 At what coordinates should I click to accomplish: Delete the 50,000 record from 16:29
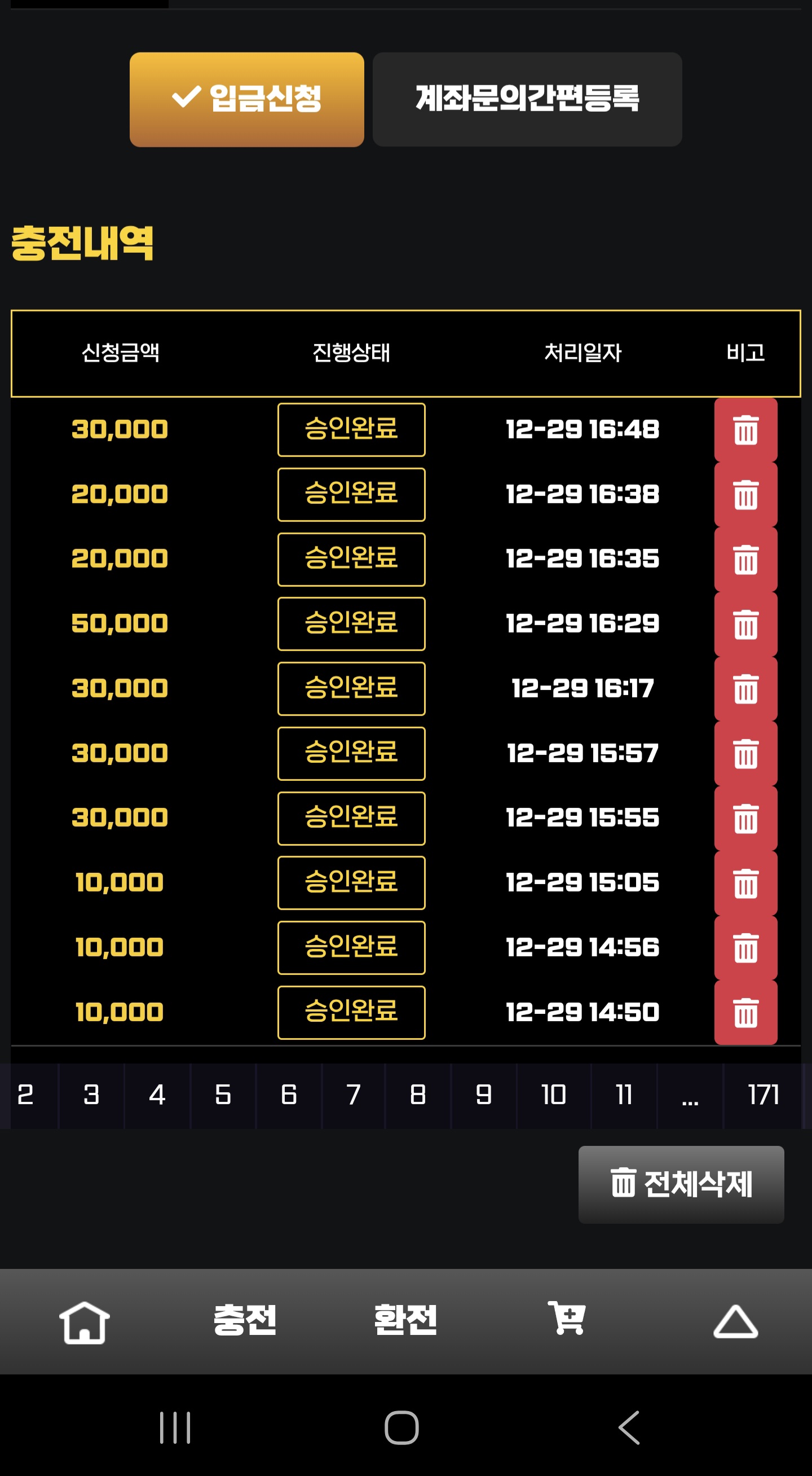pos(745,624)
